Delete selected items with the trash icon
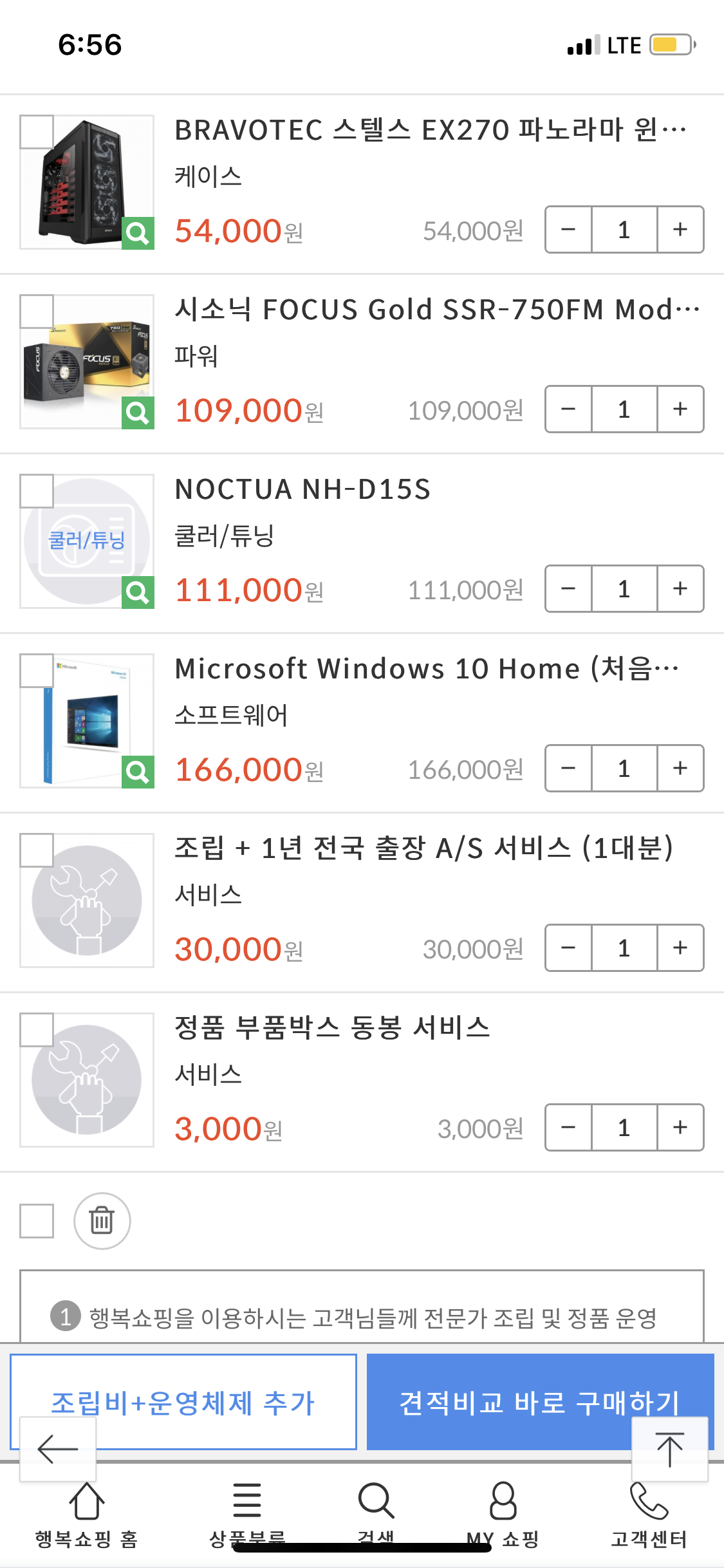 102,1221
